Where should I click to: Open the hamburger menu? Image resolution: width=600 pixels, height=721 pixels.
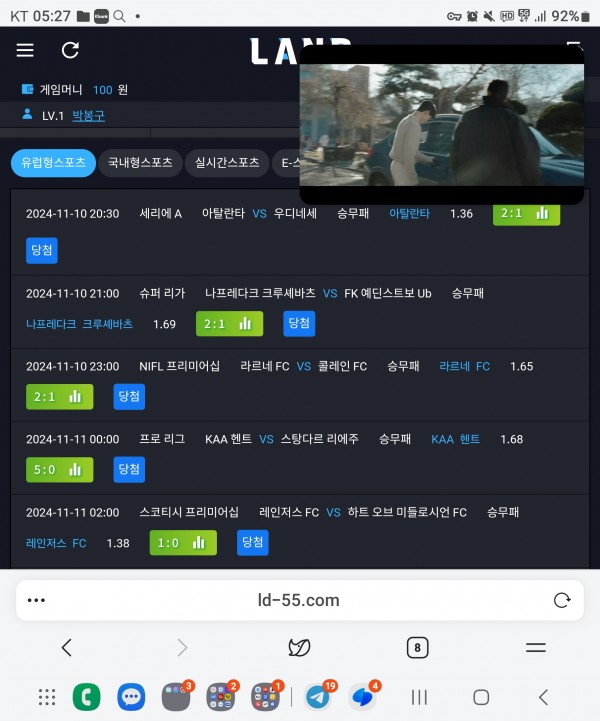click(x=25, y=50)
